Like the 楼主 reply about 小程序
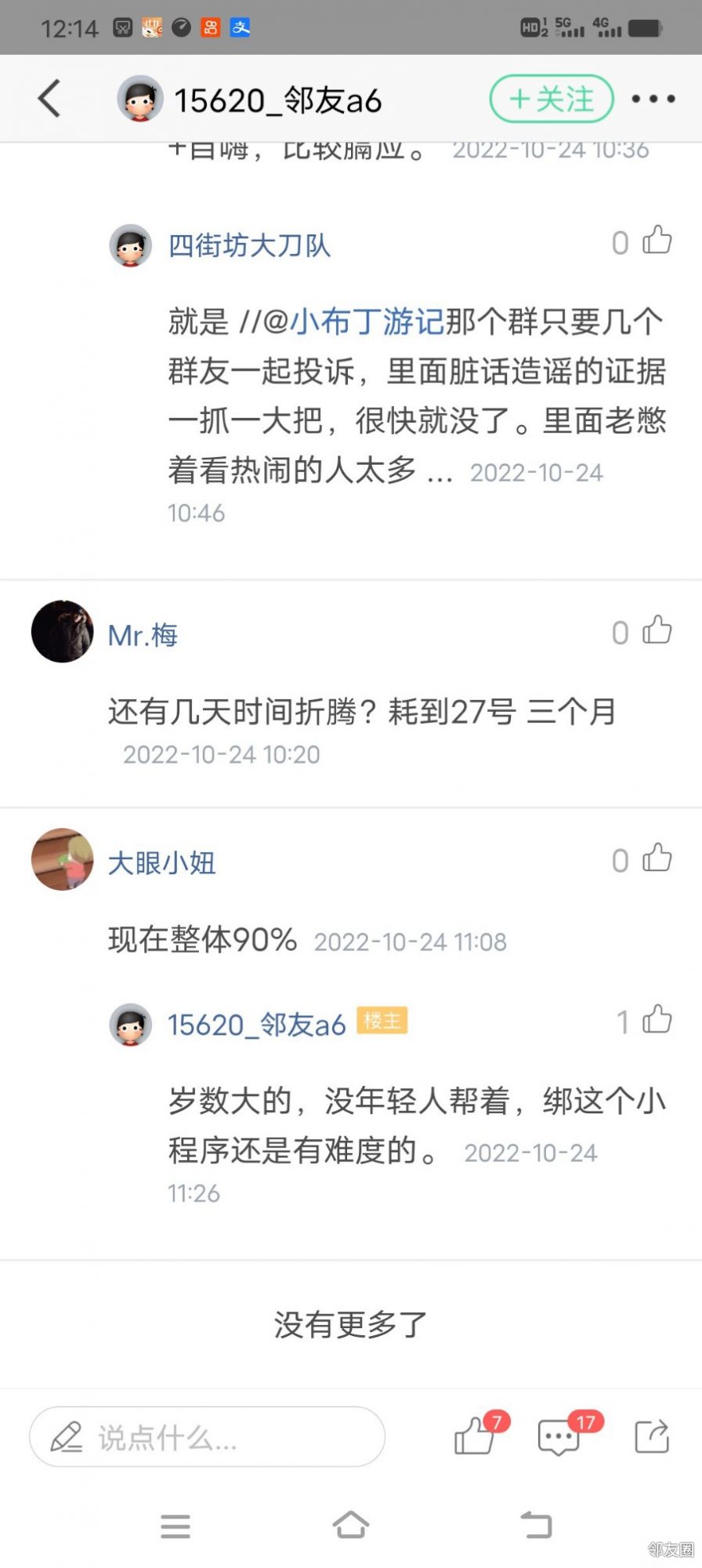The image size is (702, 1568). click(x=657, y=1020)
